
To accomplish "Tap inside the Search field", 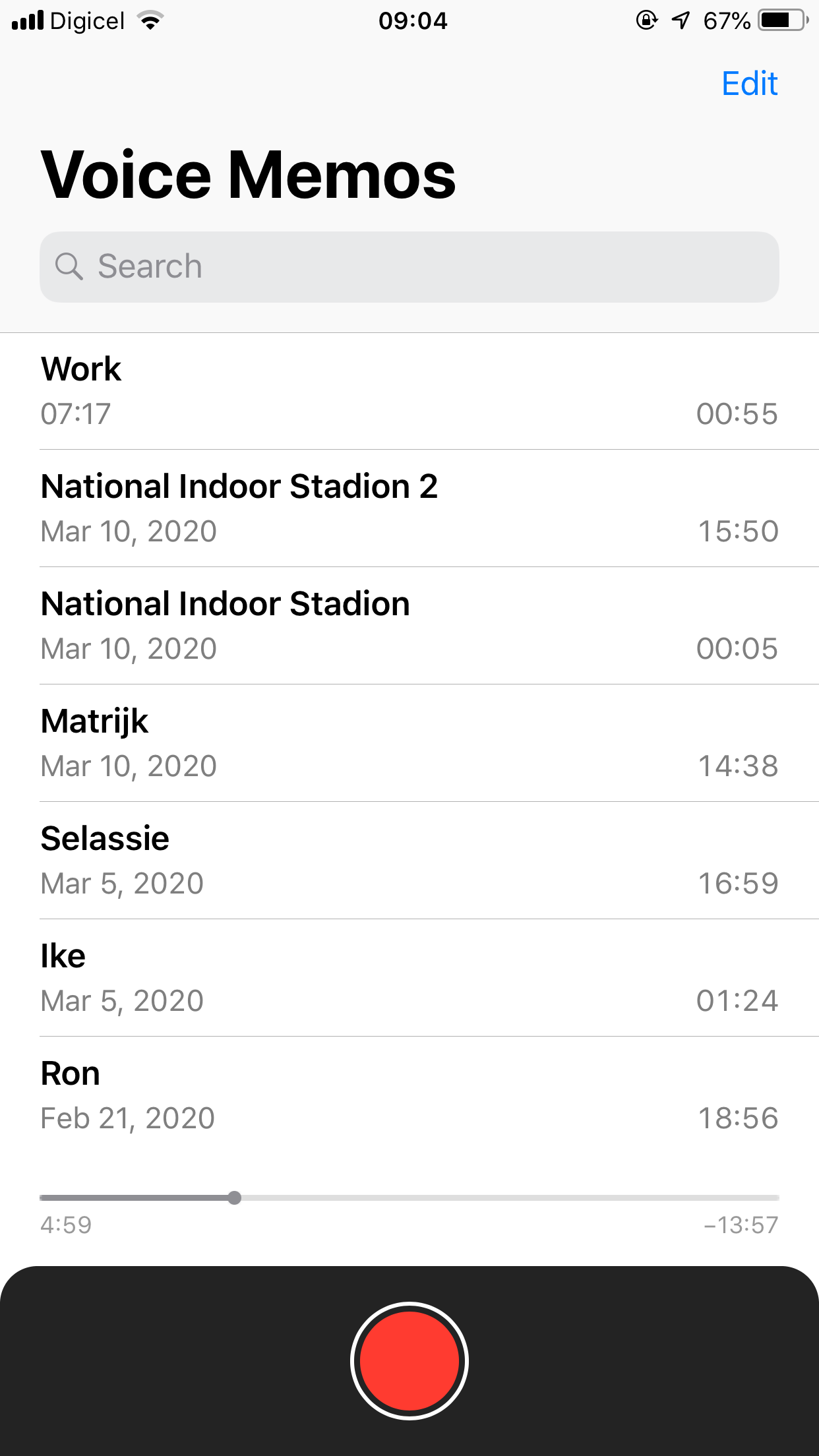I will [x=409, y=266].
